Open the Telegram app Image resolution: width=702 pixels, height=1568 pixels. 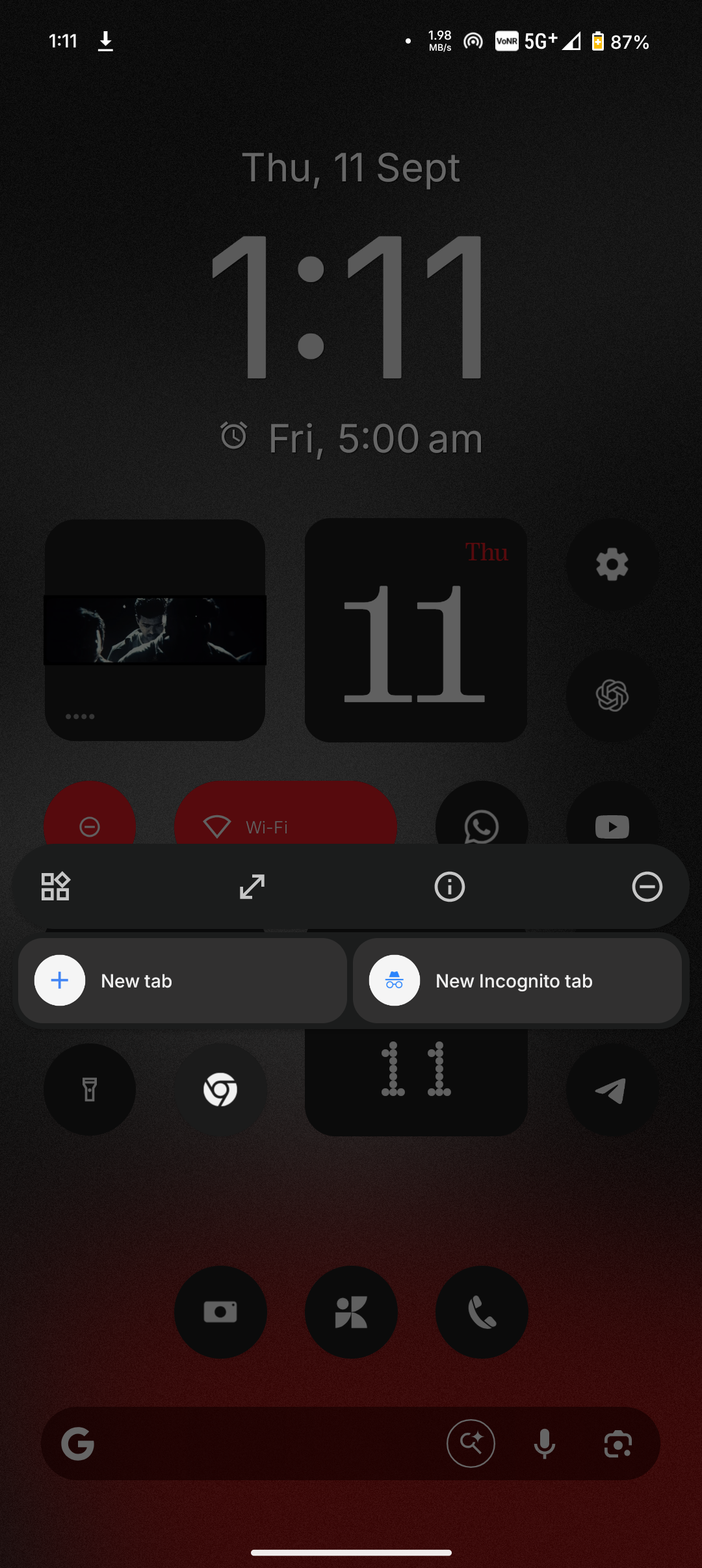tap(612, 1090)
